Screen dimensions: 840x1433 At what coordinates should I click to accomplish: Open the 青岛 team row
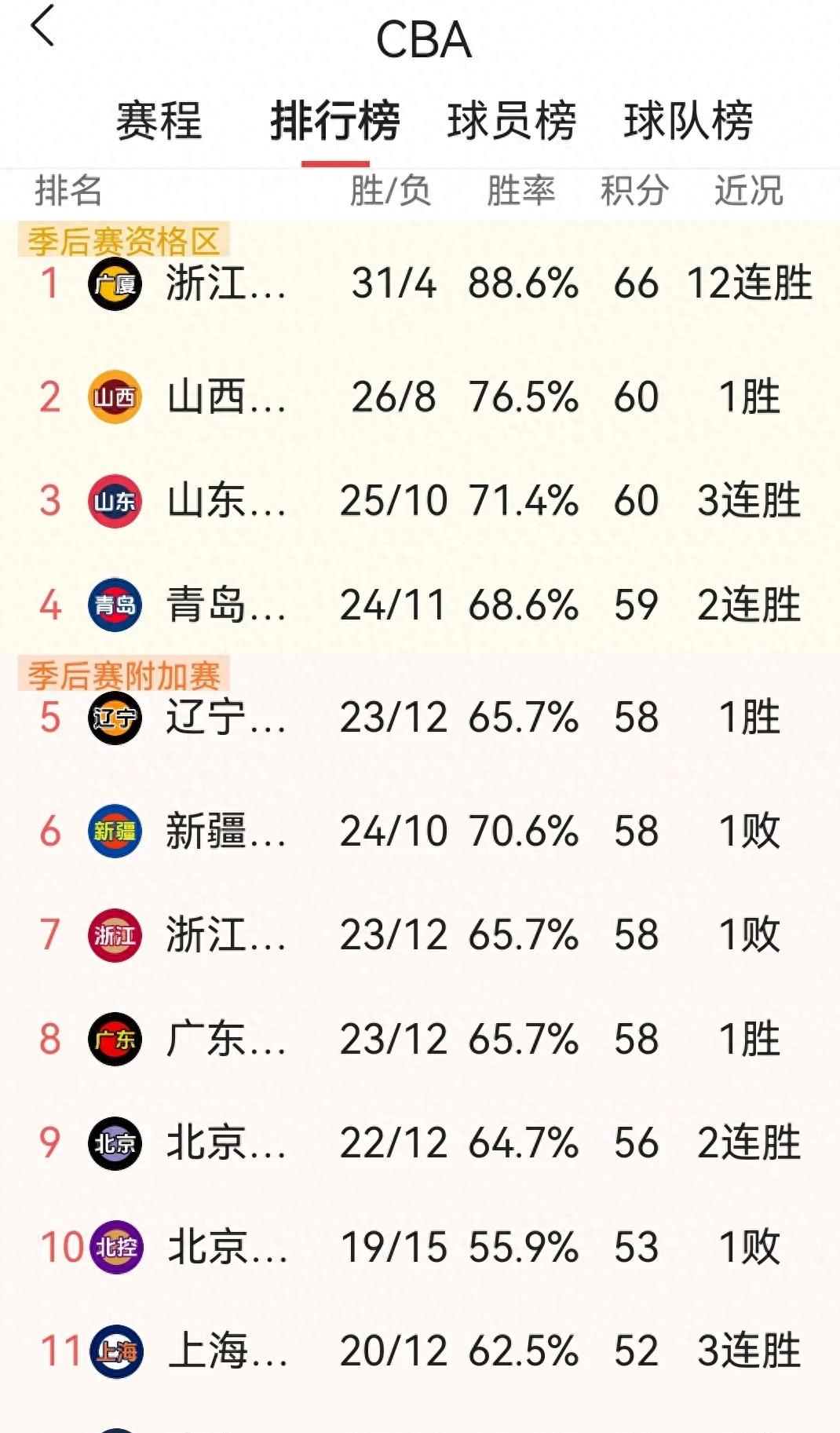226,605
